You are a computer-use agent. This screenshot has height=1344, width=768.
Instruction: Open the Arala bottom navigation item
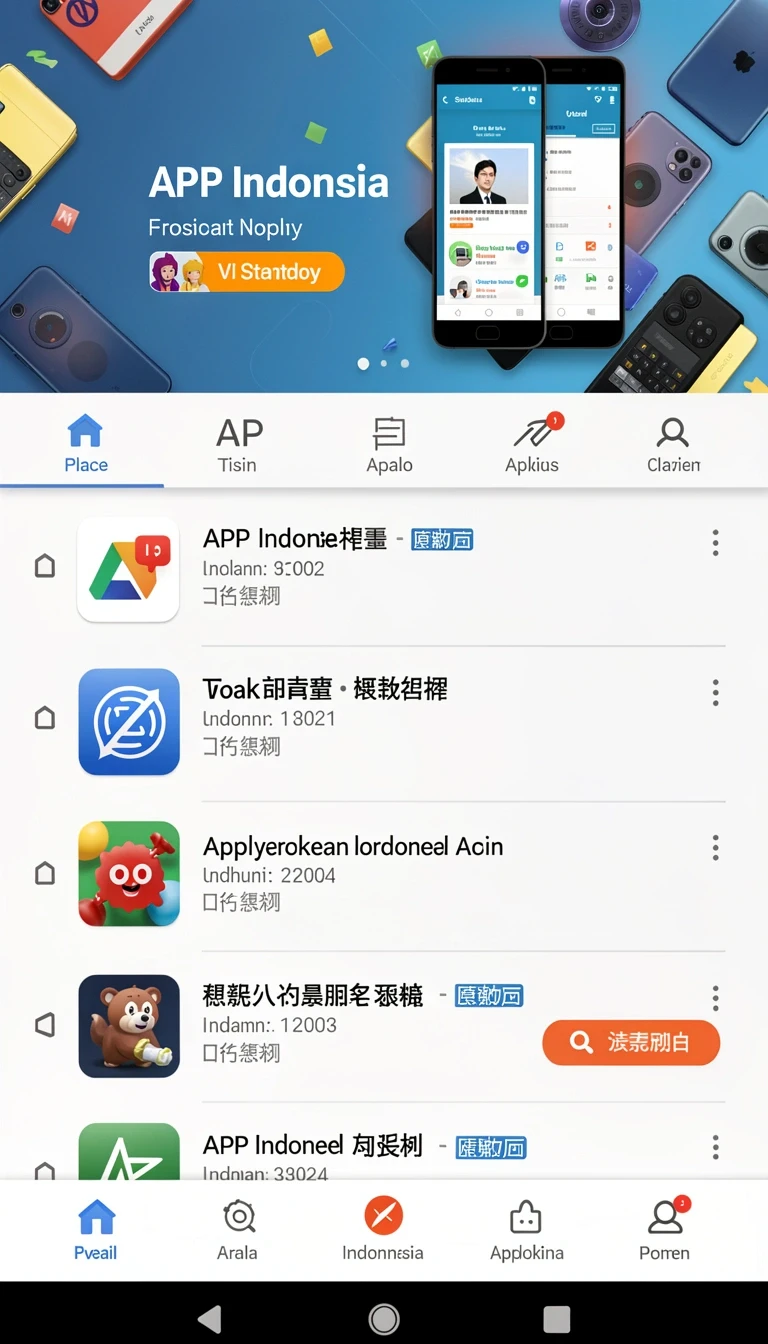pos(238,1230)
